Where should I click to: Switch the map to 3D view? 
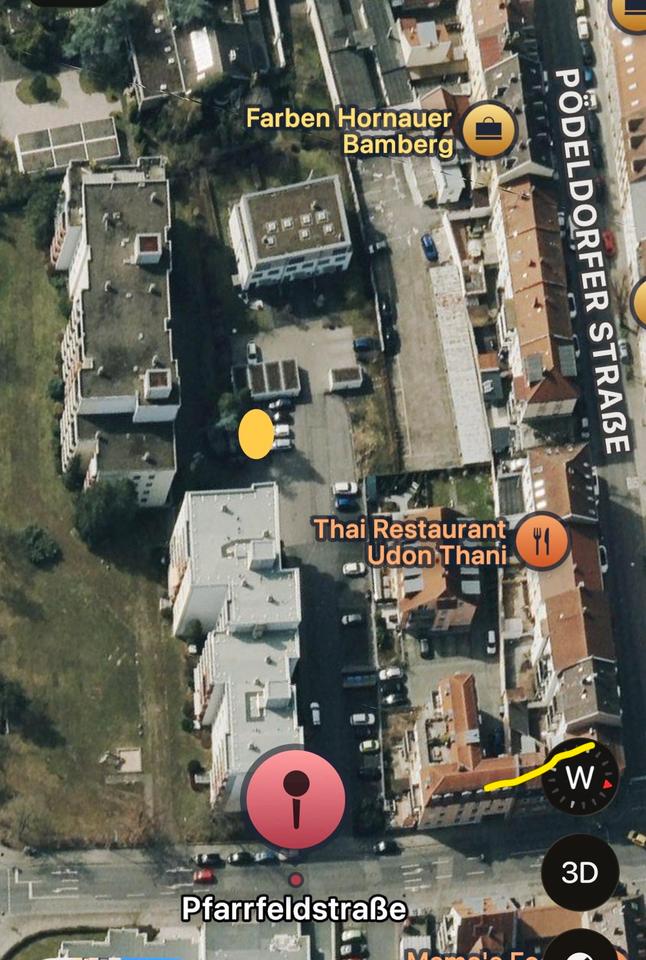[579, 872]
